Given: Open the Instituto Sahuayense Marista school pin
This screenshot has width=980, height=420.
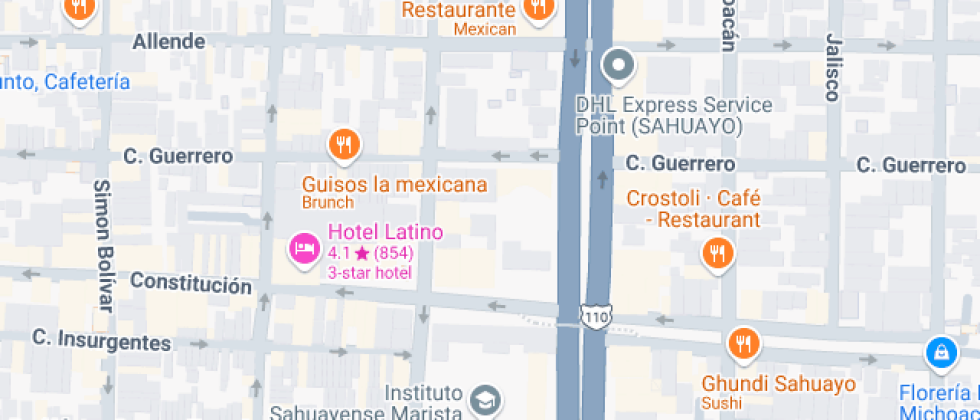Looking at the screenshot, I should coord(486,399).
